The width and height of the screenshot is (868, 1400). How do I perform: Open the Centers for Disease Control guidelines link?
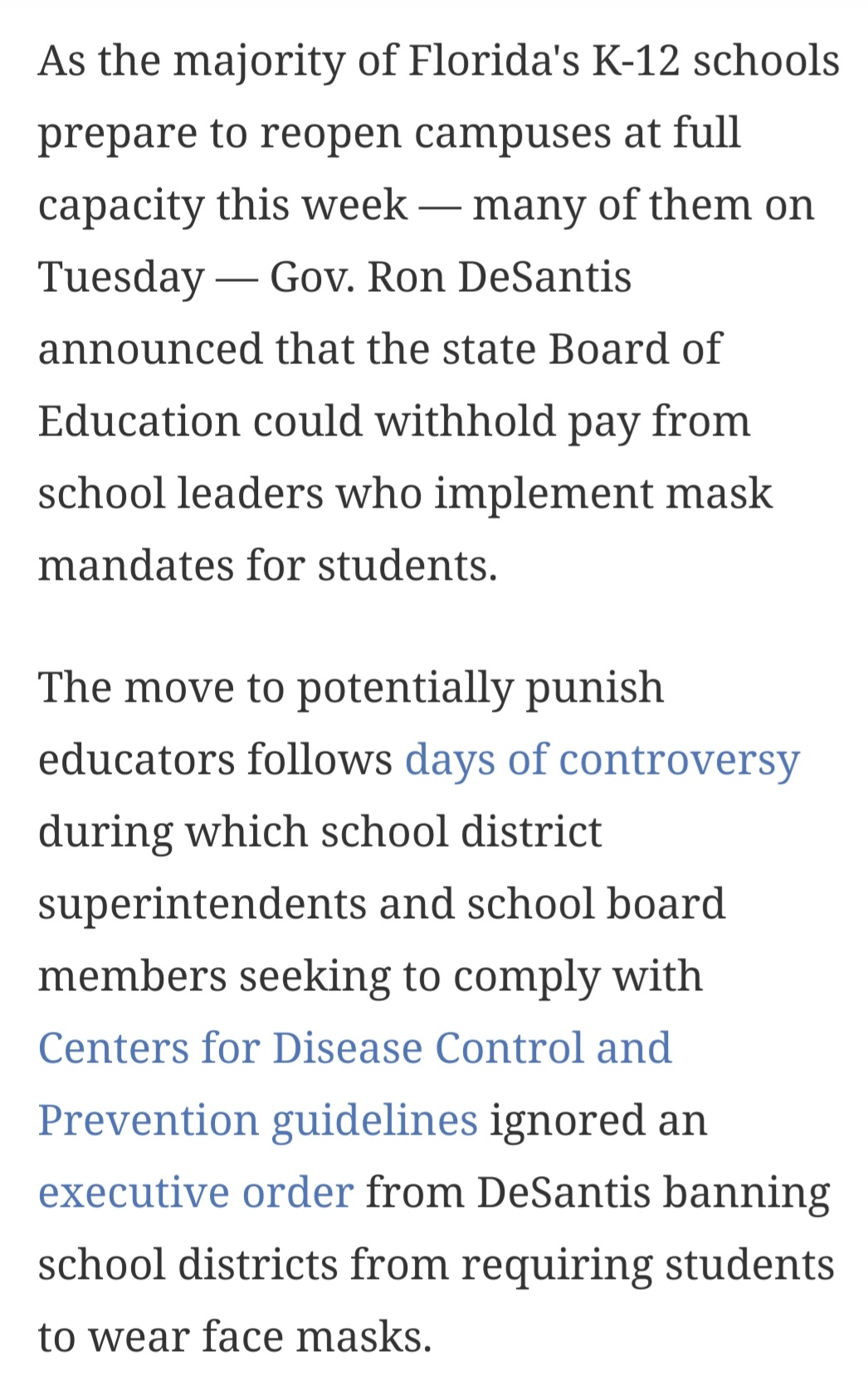coord(355,1048)
